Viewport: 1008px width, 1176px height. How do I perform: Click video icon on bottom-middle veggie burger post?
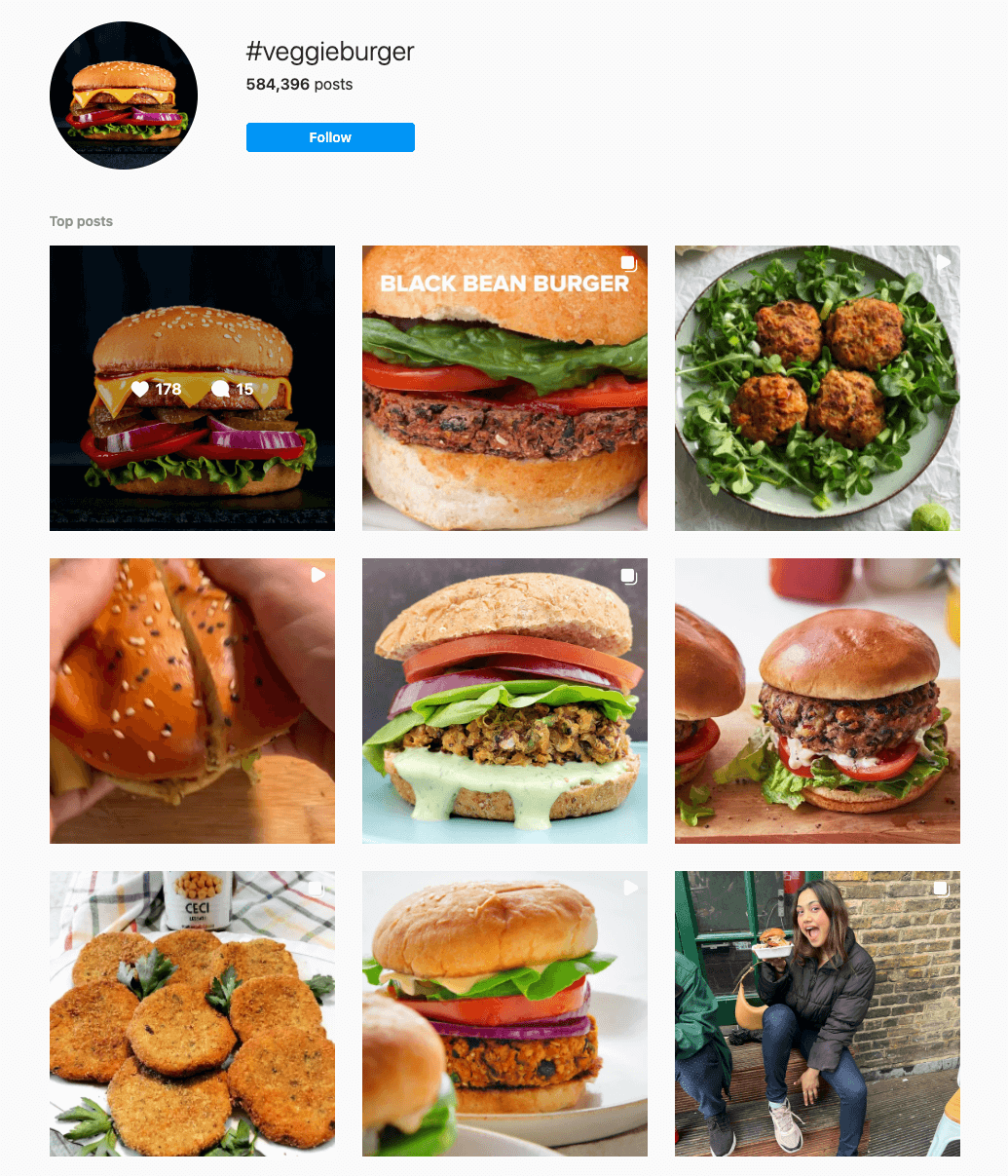tap(629, 888)
